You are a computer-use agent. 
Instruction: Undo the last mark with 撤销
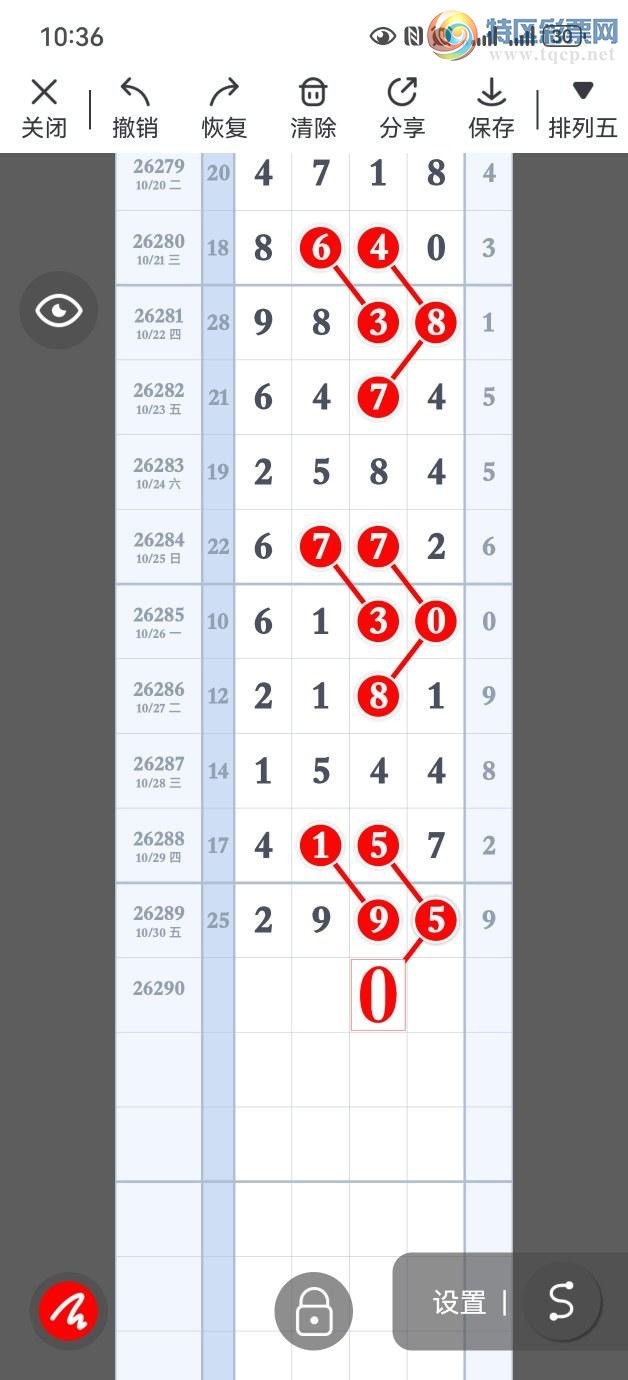point(135,108)
